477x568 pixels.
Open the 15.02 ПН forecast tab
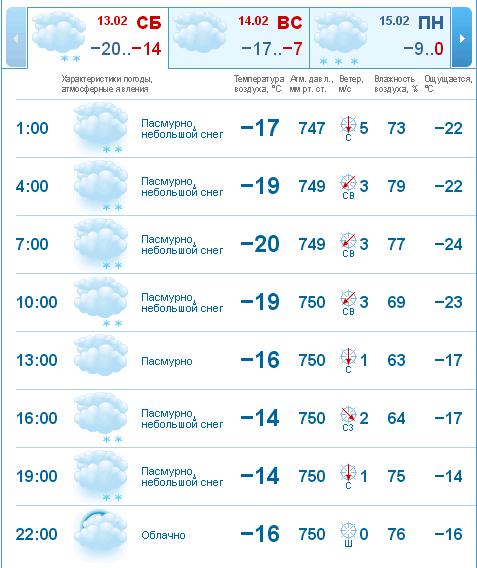380,38
